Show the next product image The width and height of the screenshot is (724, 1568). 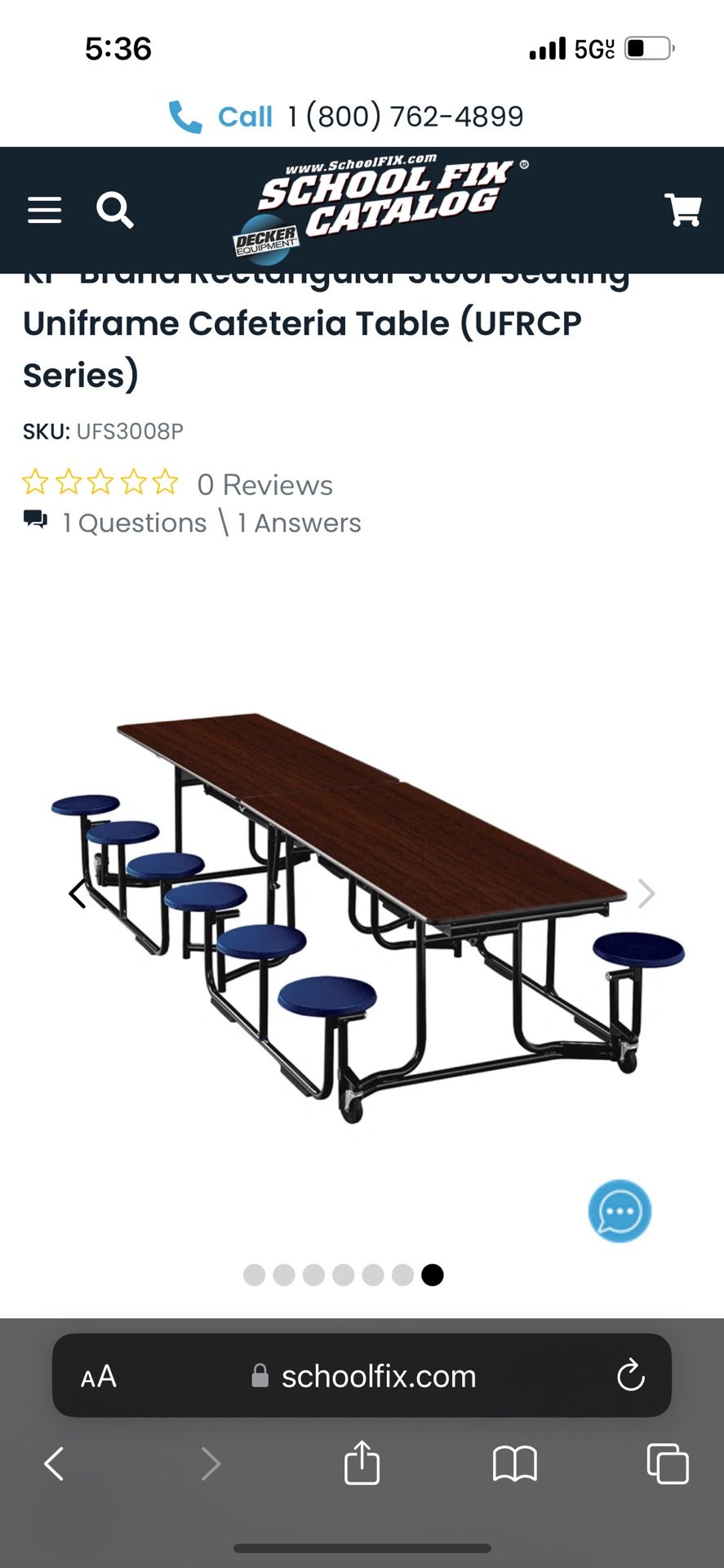(x=646, y=893)
